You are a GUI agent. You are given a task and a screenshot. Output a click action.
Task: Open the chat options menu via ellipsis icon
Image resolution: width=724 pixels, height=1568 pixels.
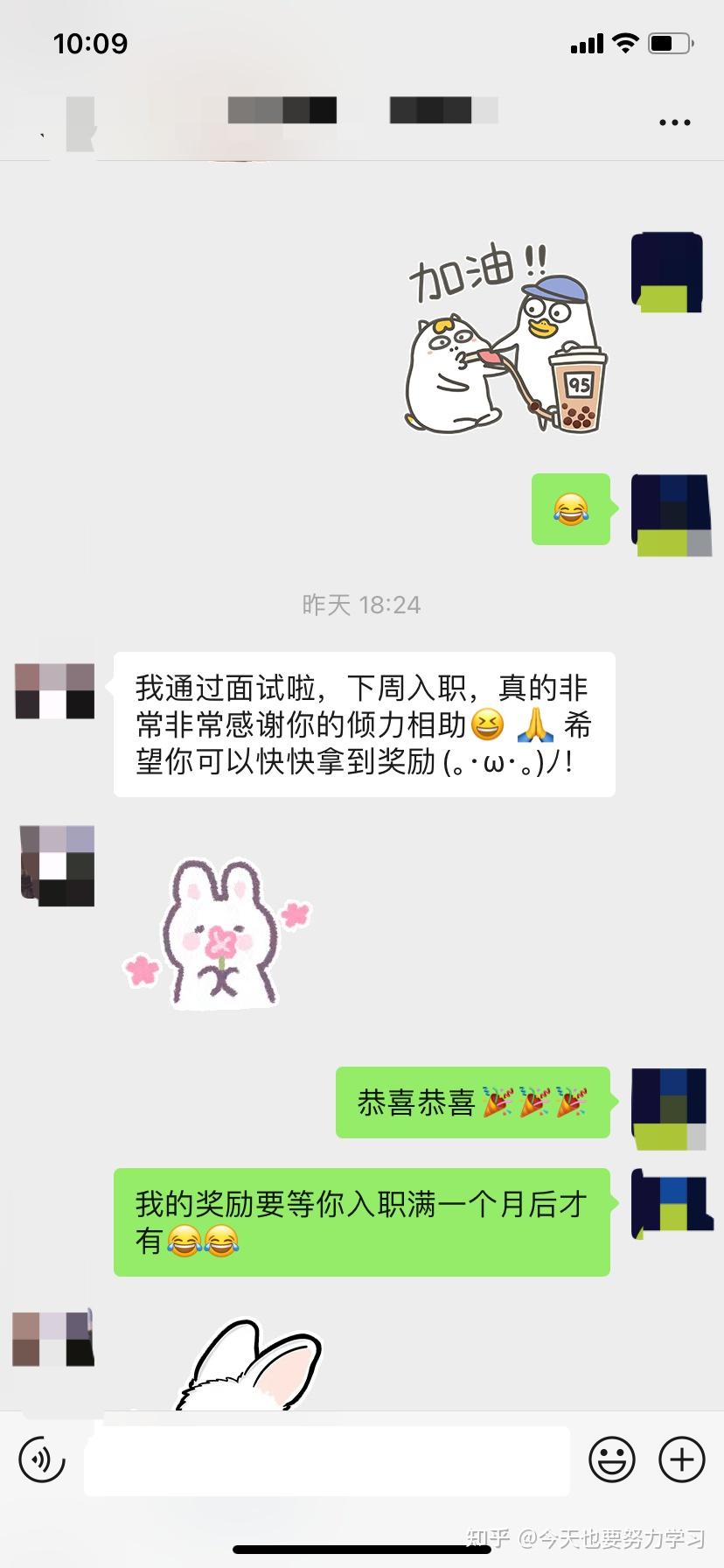pos(673,121)
